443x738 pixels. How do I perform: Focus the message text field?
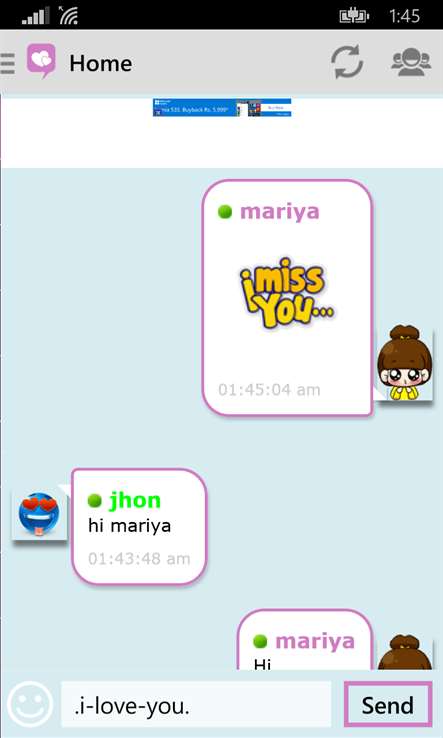click(196, 705)
